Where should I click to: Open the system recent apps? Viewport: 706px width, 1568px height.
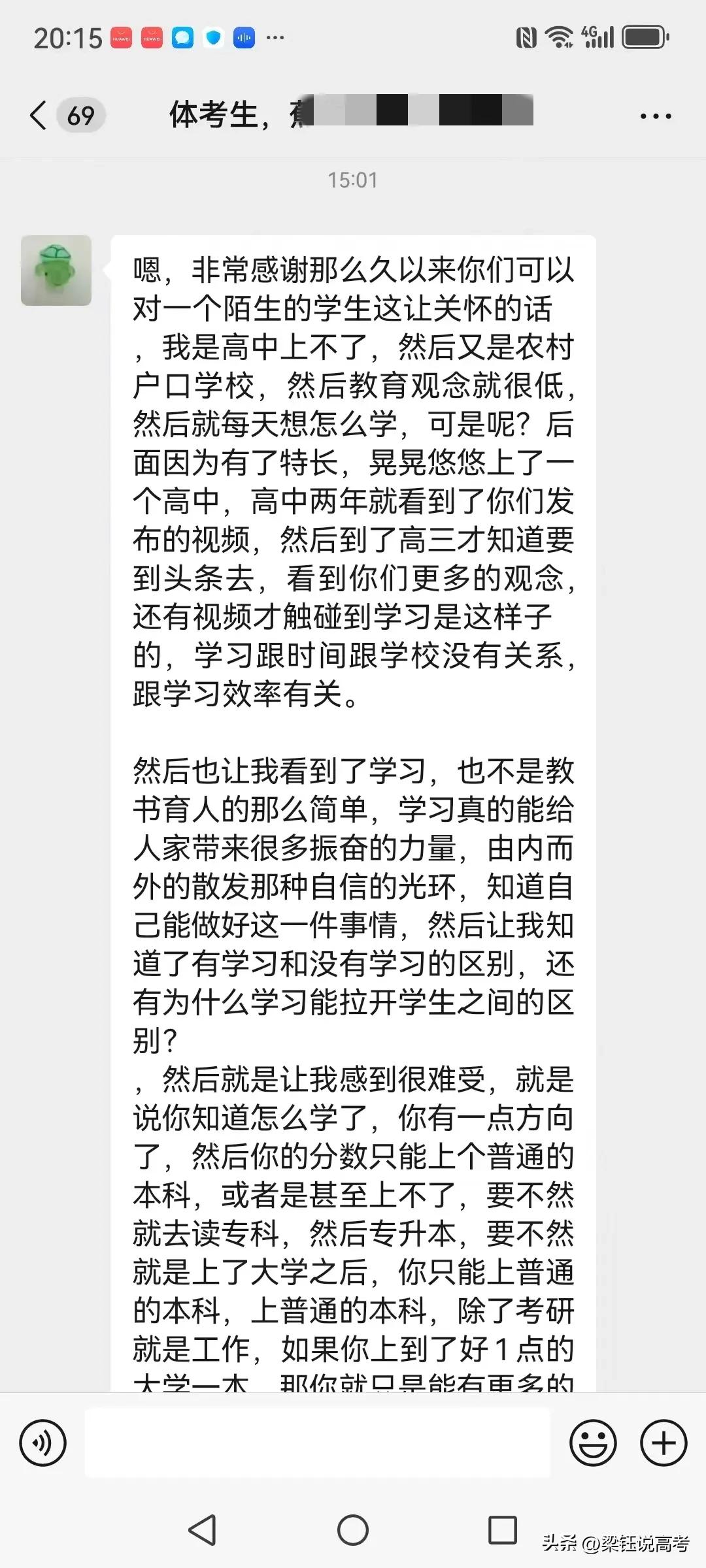tap(503, 1529)
